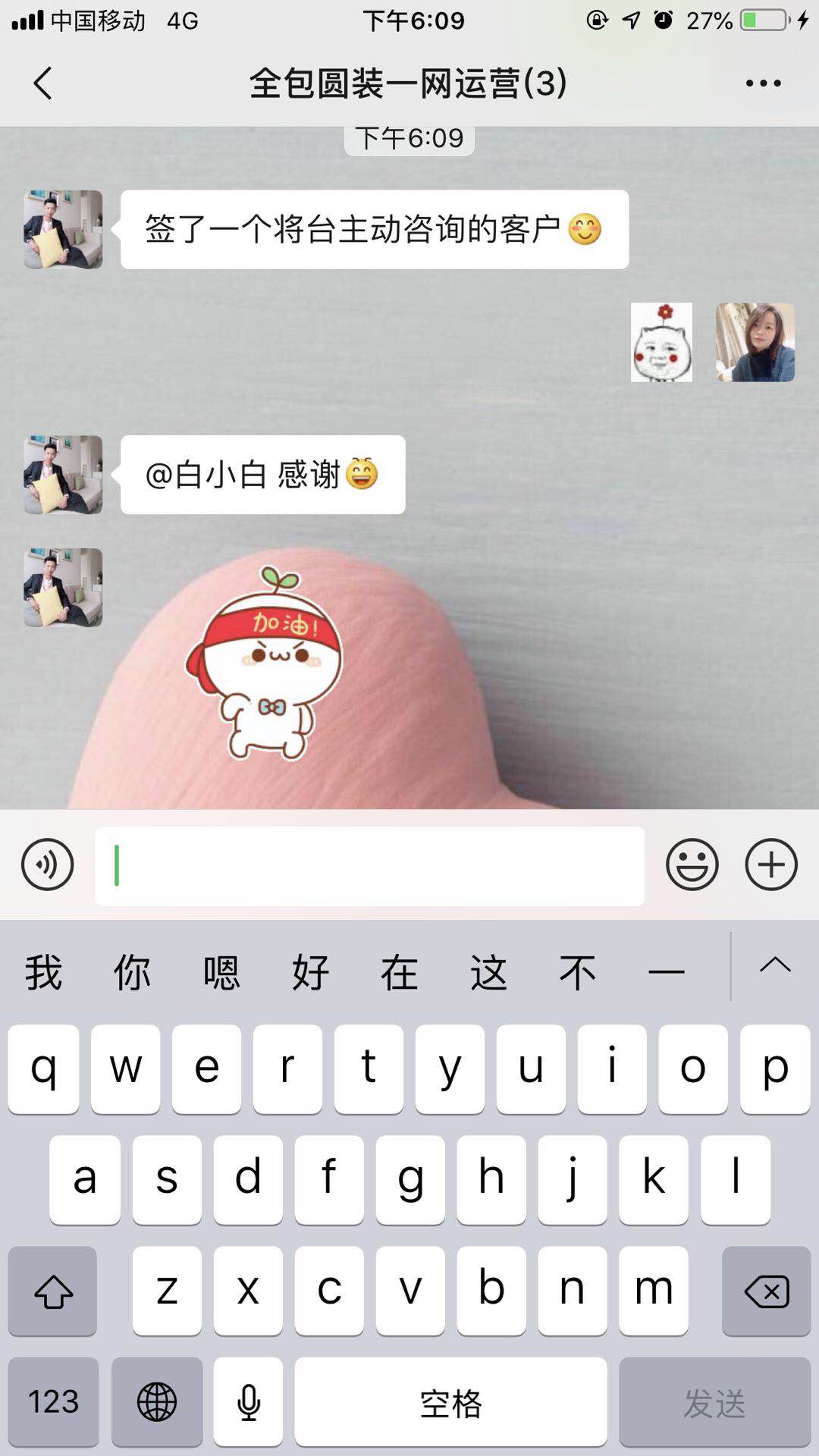The width and height of the screenshot is (819, 1456).
Task: Start dictation with the microphone key
Action: pos(248,1403)
